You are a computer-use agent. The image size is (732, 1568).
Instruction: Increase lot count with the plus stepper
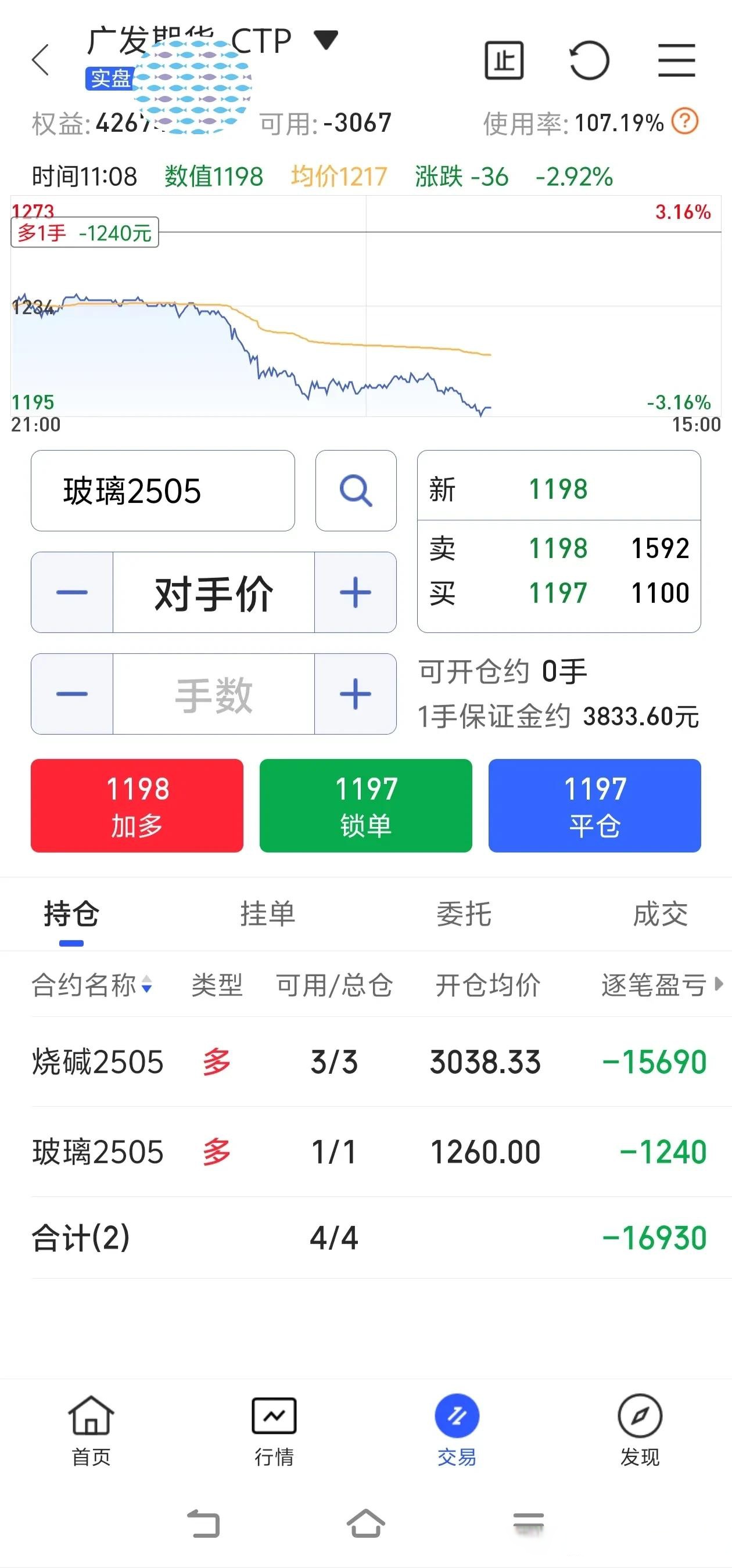point(356,693)
